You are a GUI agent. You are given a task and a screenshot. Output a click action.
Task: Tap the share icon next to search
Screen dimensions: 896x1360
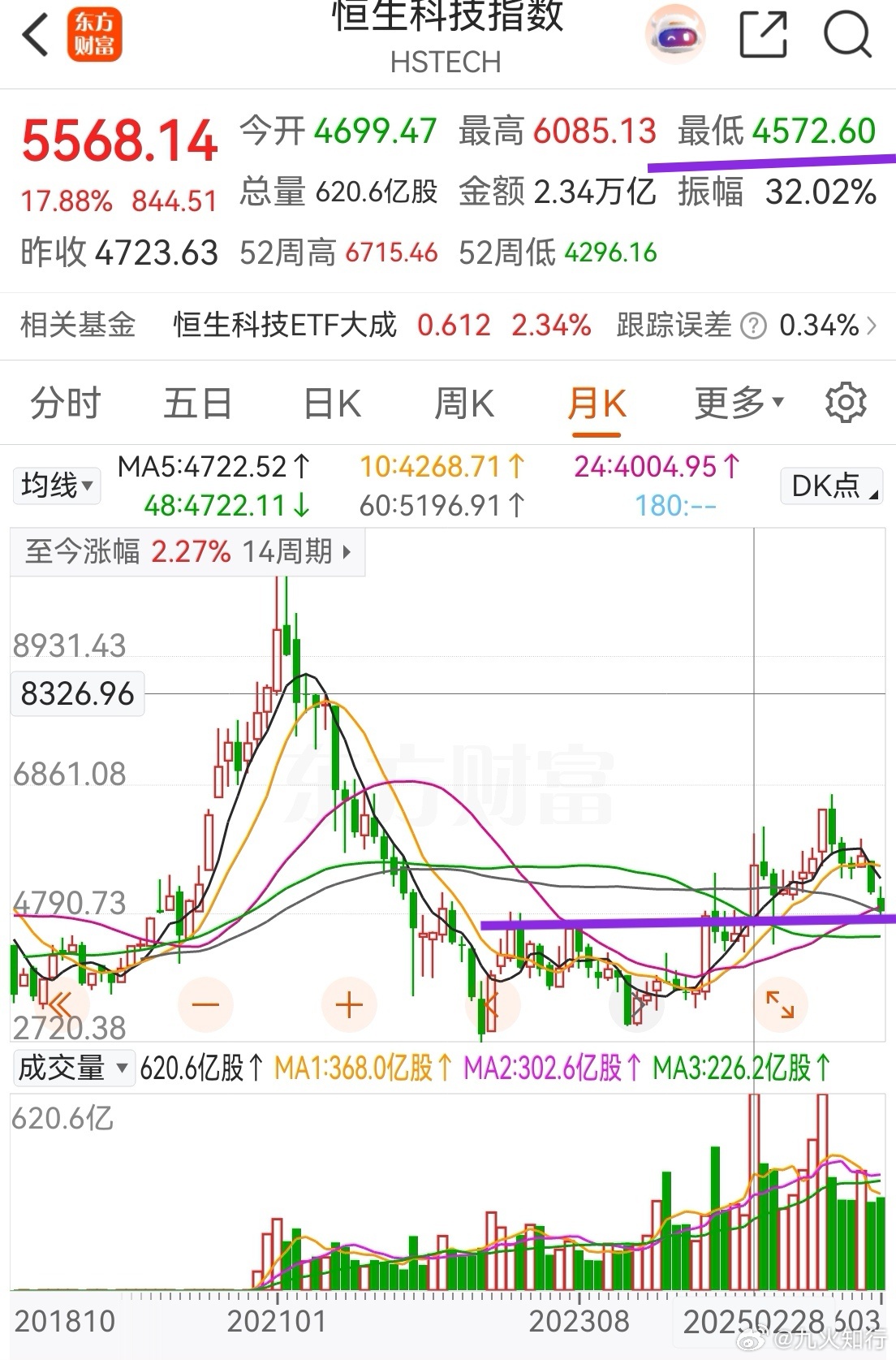coord(764,32)
